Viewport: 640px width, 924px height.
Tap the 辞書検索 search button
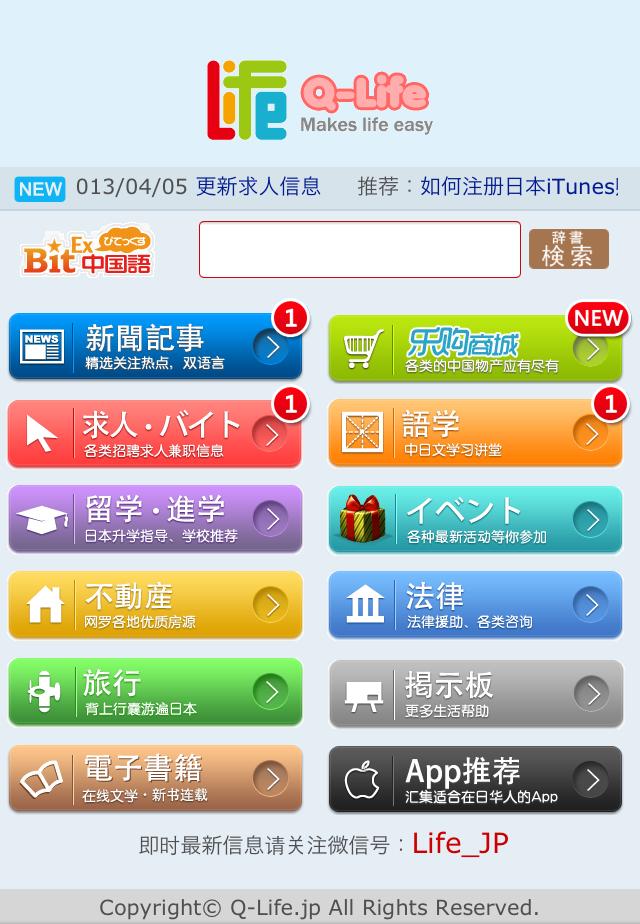(x=568, y=249)
